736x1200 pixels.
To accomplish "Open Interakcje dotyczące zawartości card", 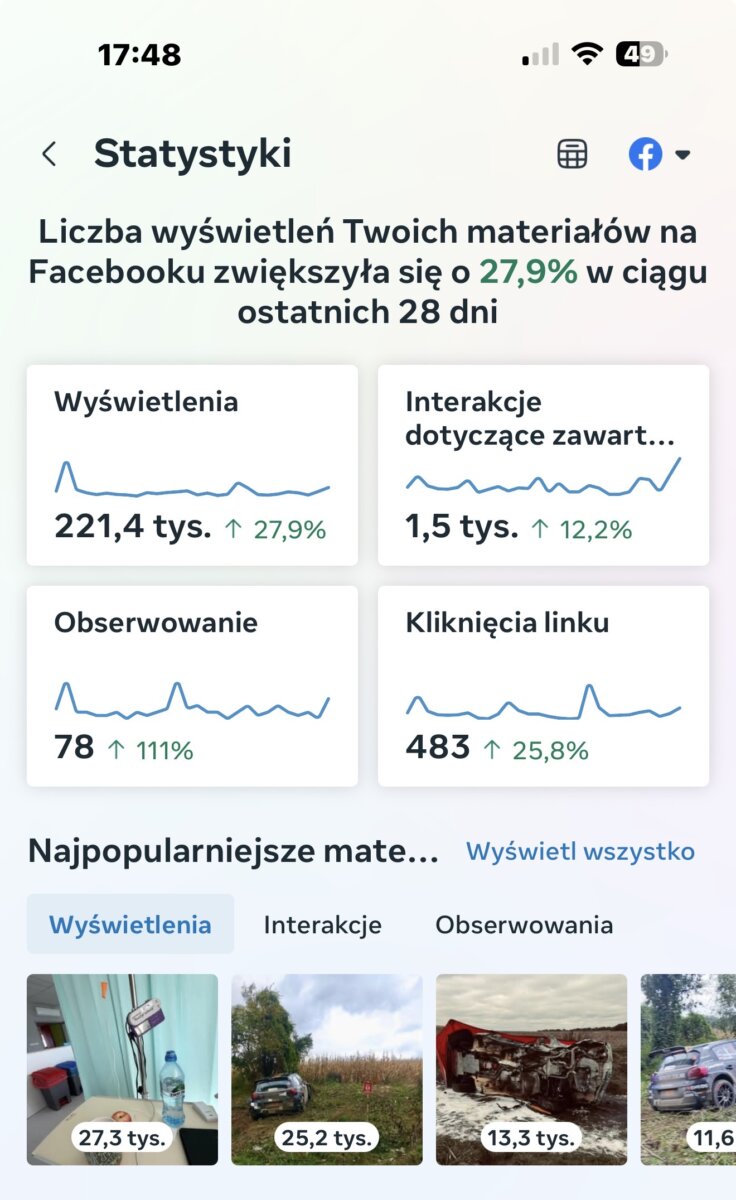I will click(x=543, y=465).
